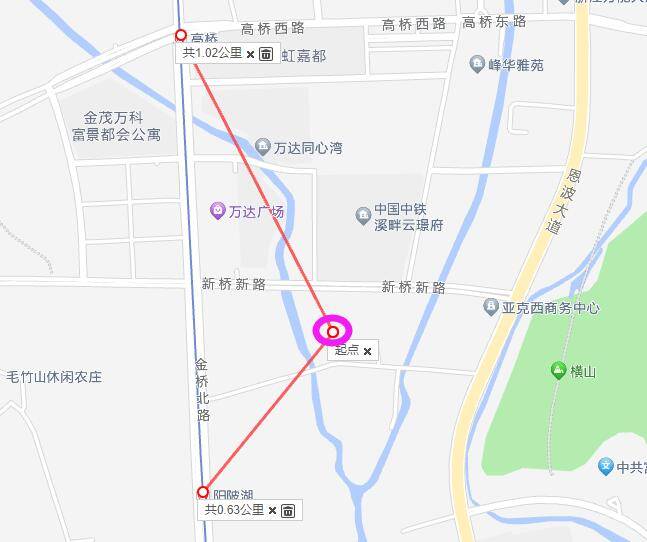Open the 峰华雅苑 place marker
The height and width of the screenshot is (542, 647).
coord(477,65)
